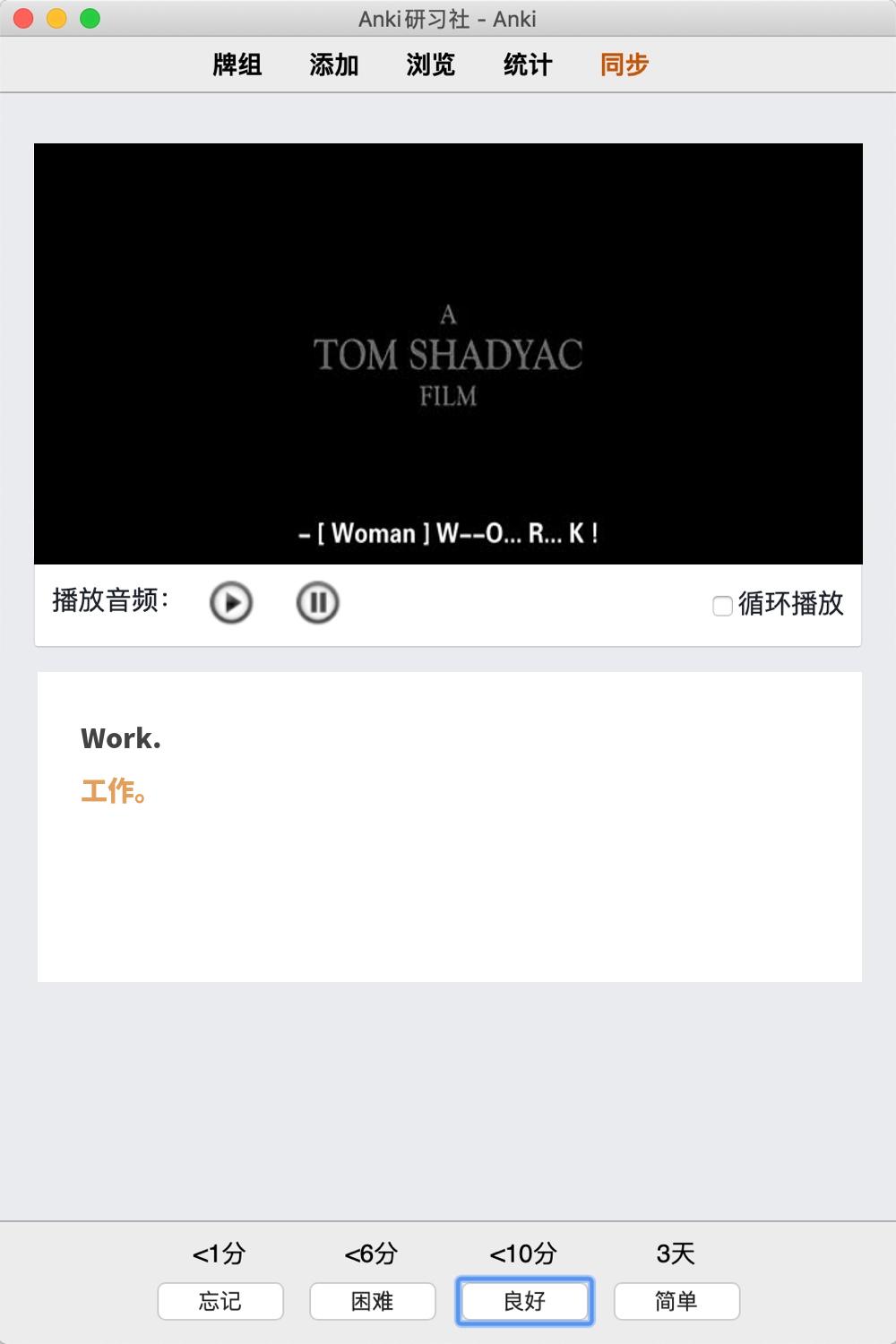Close the Anki window
896x1344 pixels.
pos(24,19)
